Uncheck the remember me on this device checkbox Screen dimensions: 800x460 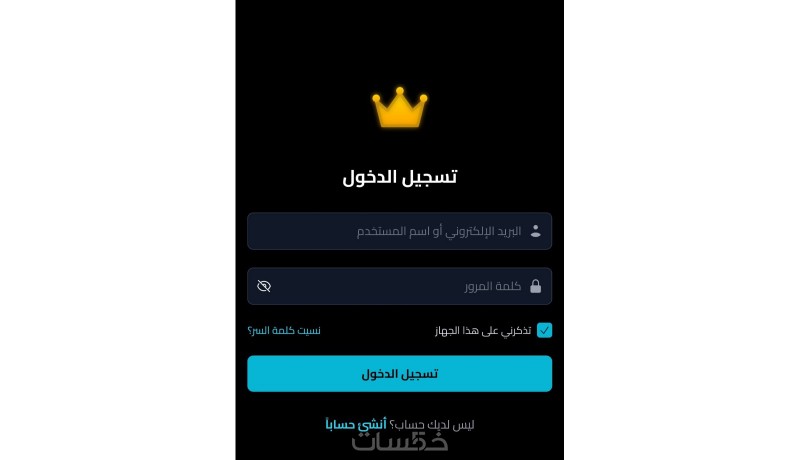544,330
